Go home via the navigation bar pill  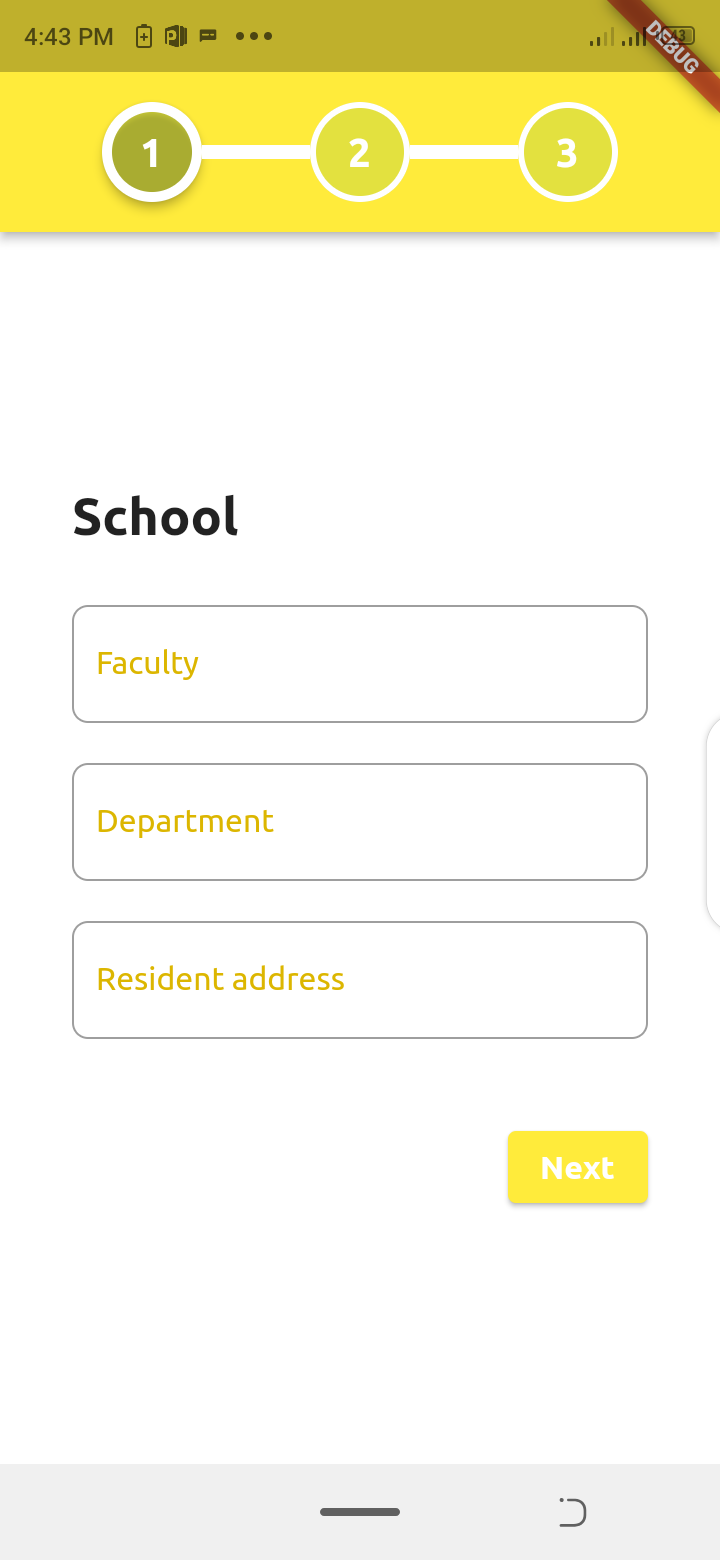click(360, 1512)
